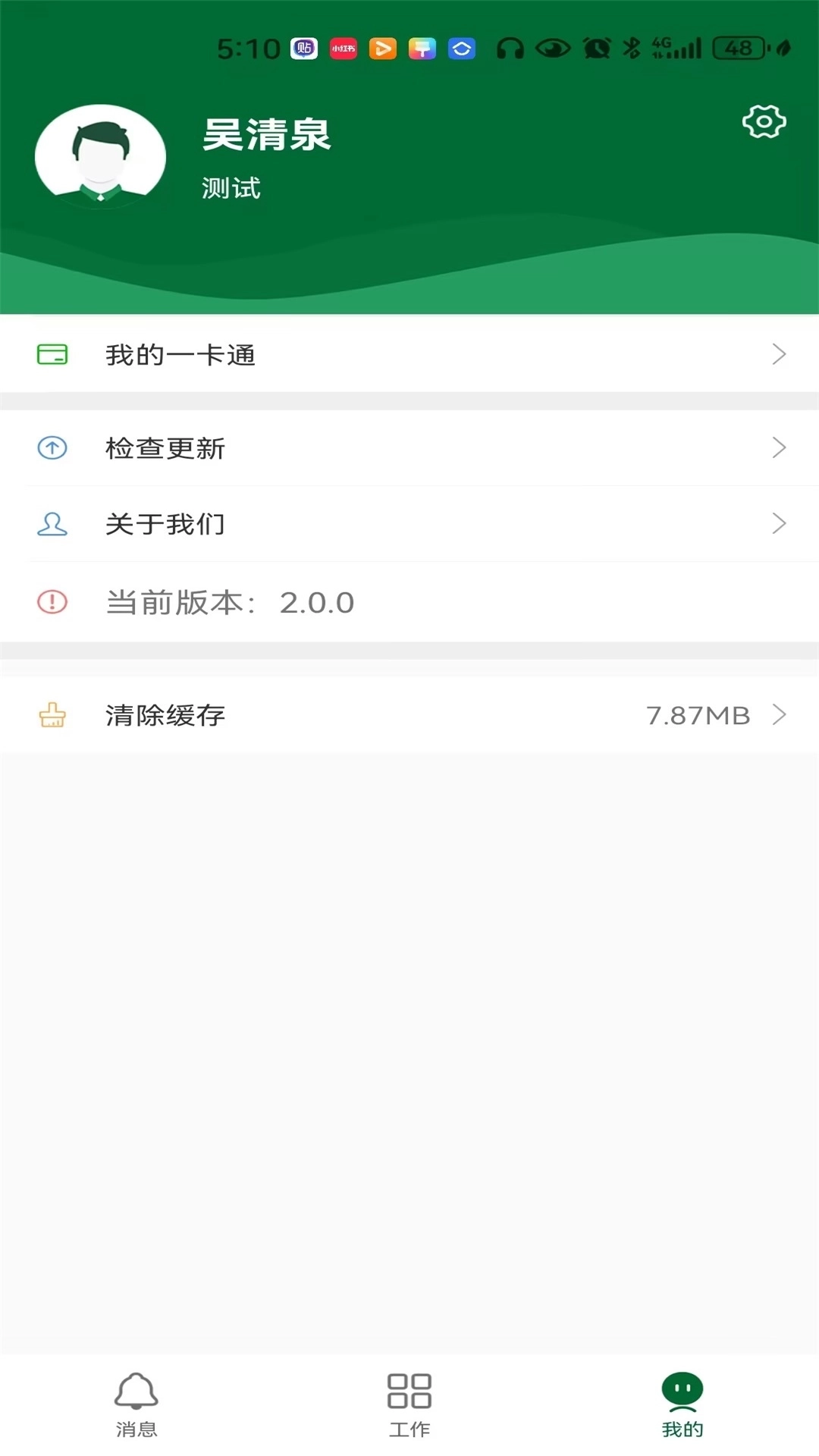Tap the user avatar photo

click(100, 155)
